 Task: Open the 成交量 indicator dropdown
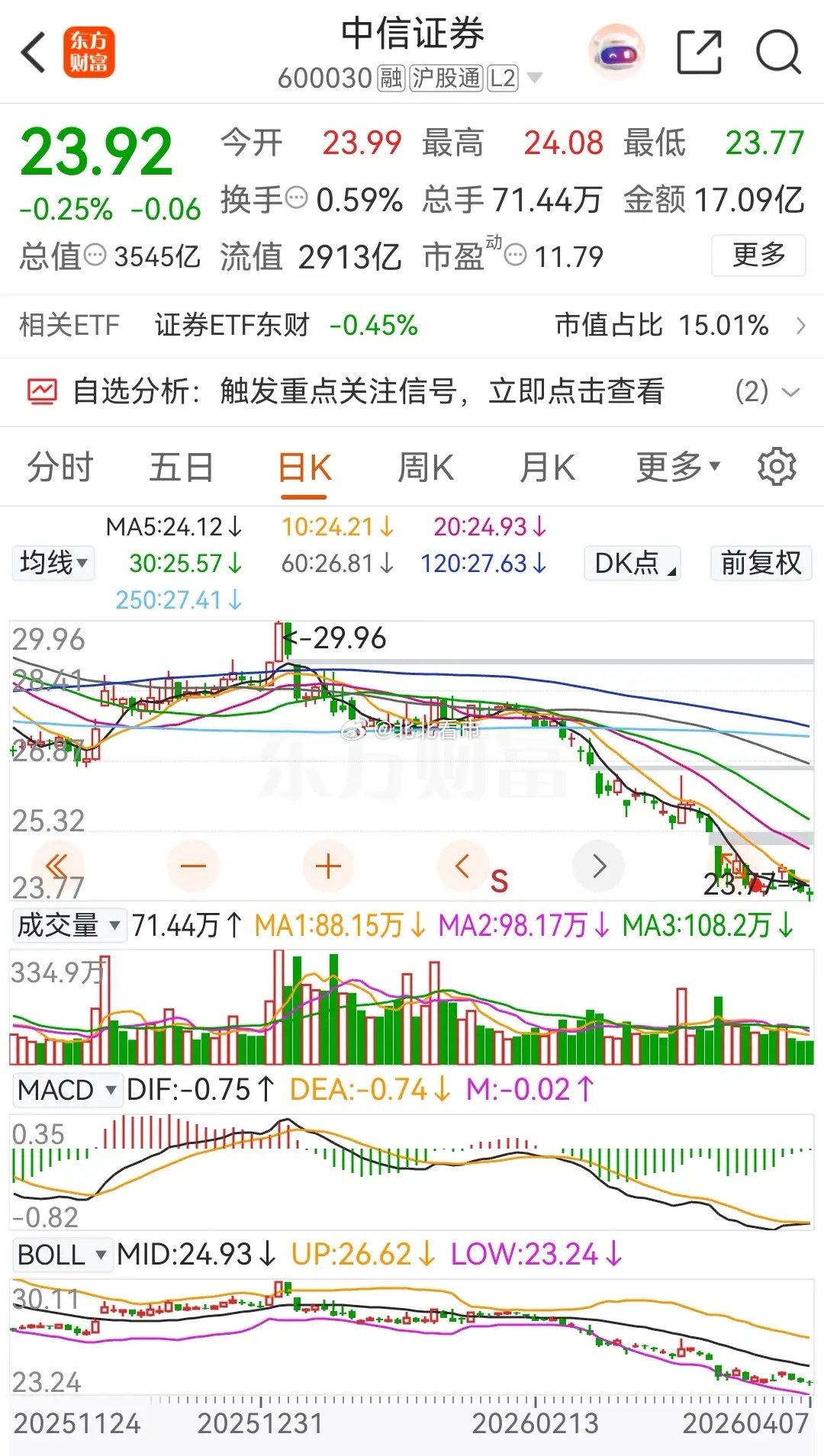pyautogui.click(x=69, y=925)
